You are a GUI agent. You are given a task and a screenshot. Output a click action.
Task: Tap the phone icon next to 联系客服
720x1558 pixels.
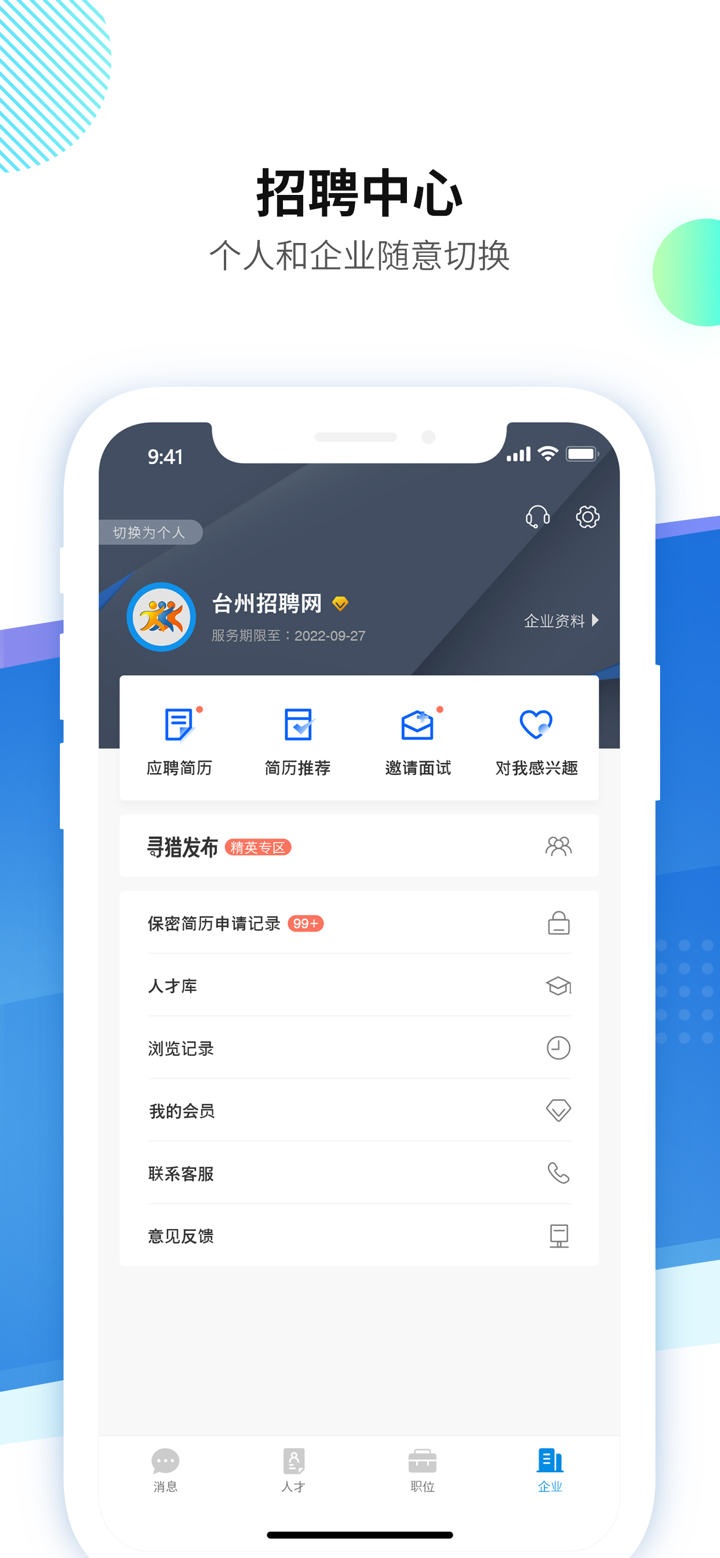(x=559, y=1172)
